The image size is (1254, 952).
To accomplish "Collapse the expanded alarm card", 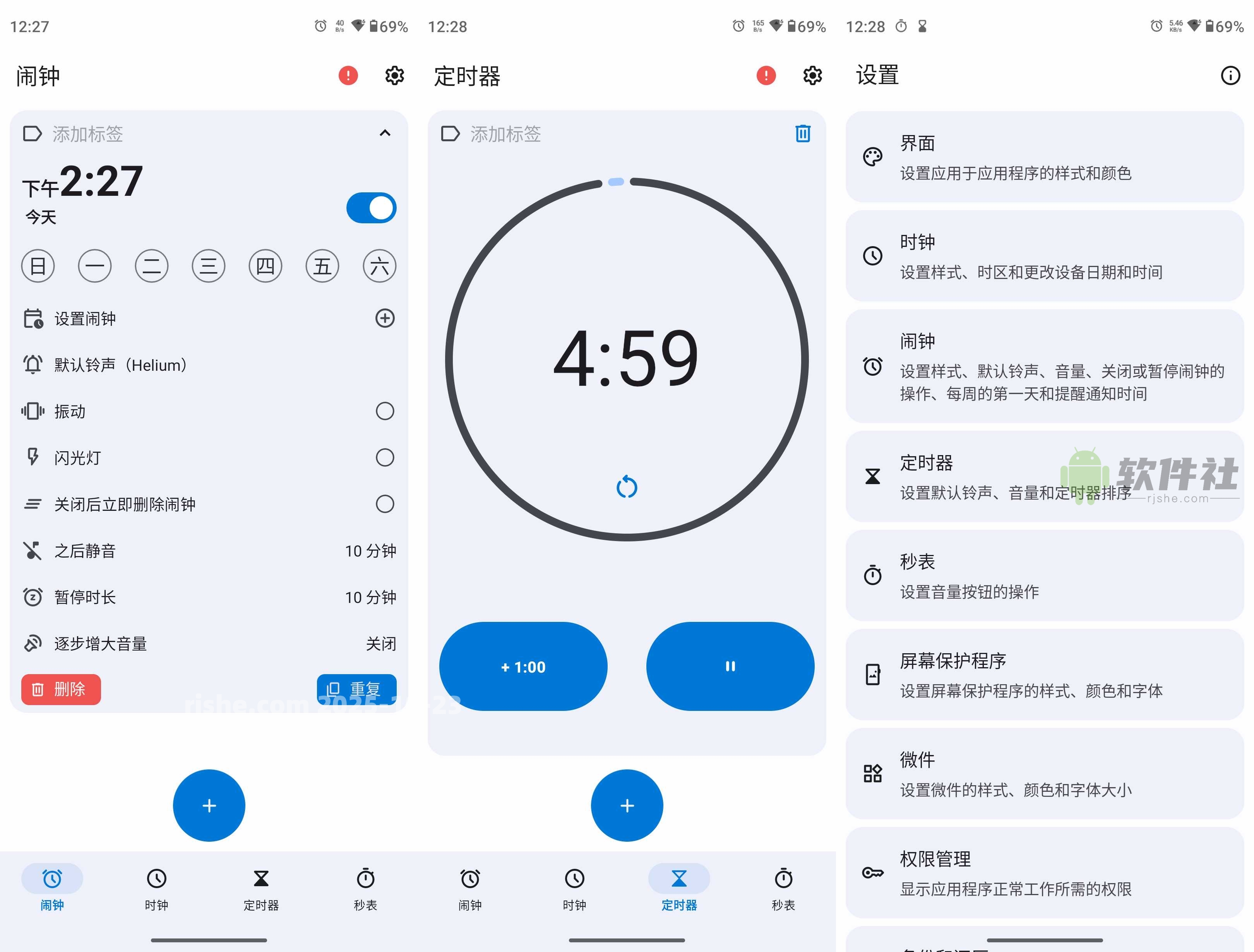I will point(384,133).
